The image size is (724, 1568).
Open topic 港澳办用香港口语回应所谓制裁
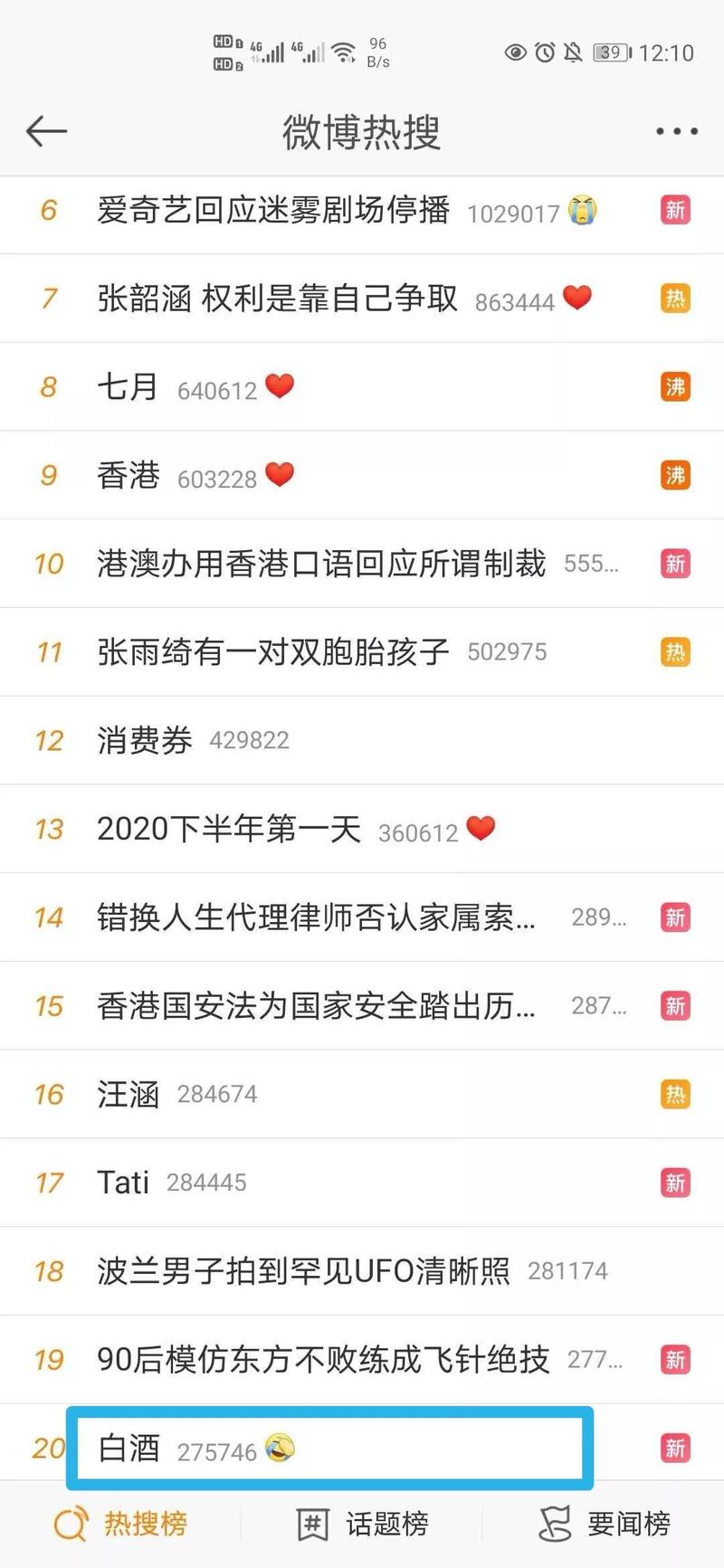pos(321,564)
